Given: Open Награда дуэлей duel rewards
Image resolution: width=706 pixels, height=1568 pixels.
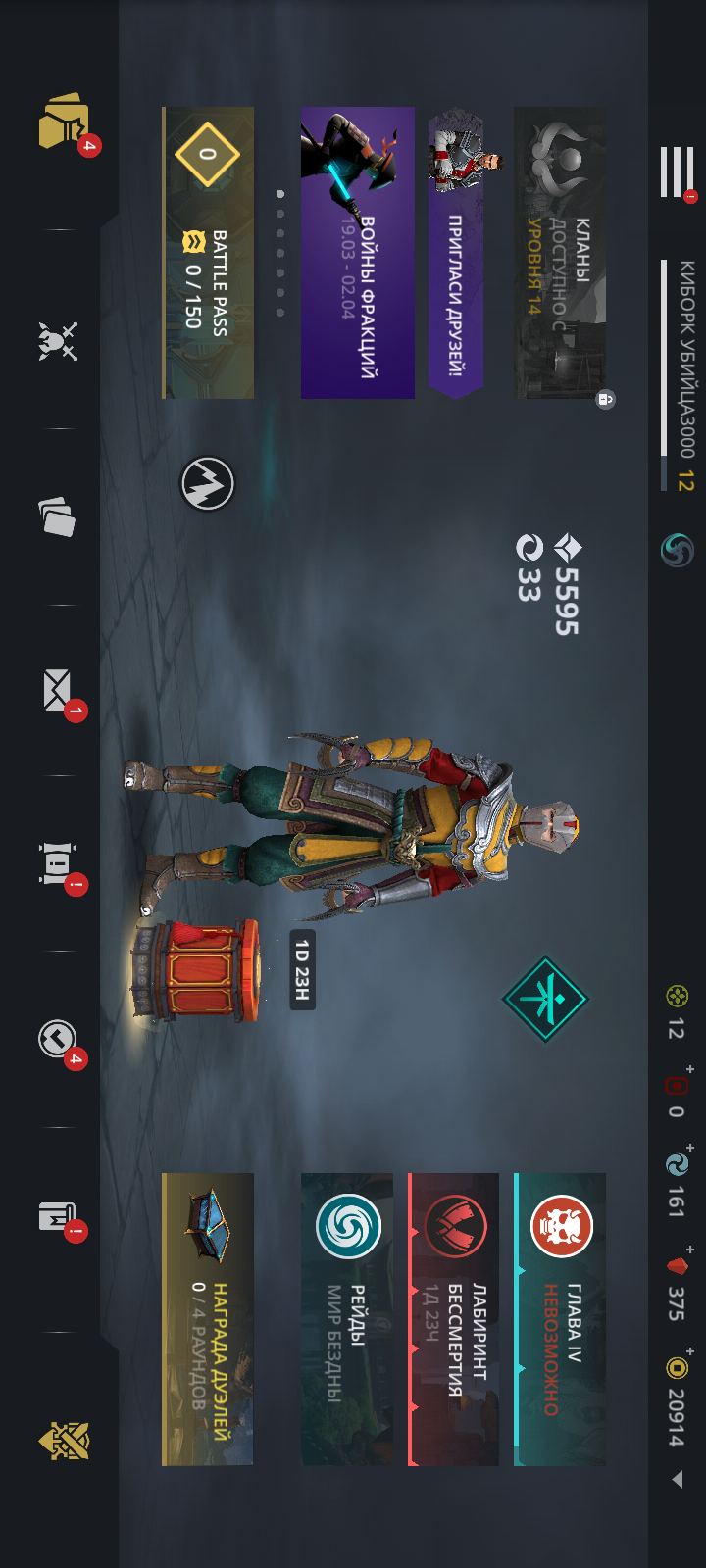Looking at the screenshot, I should coord(207,1318).
